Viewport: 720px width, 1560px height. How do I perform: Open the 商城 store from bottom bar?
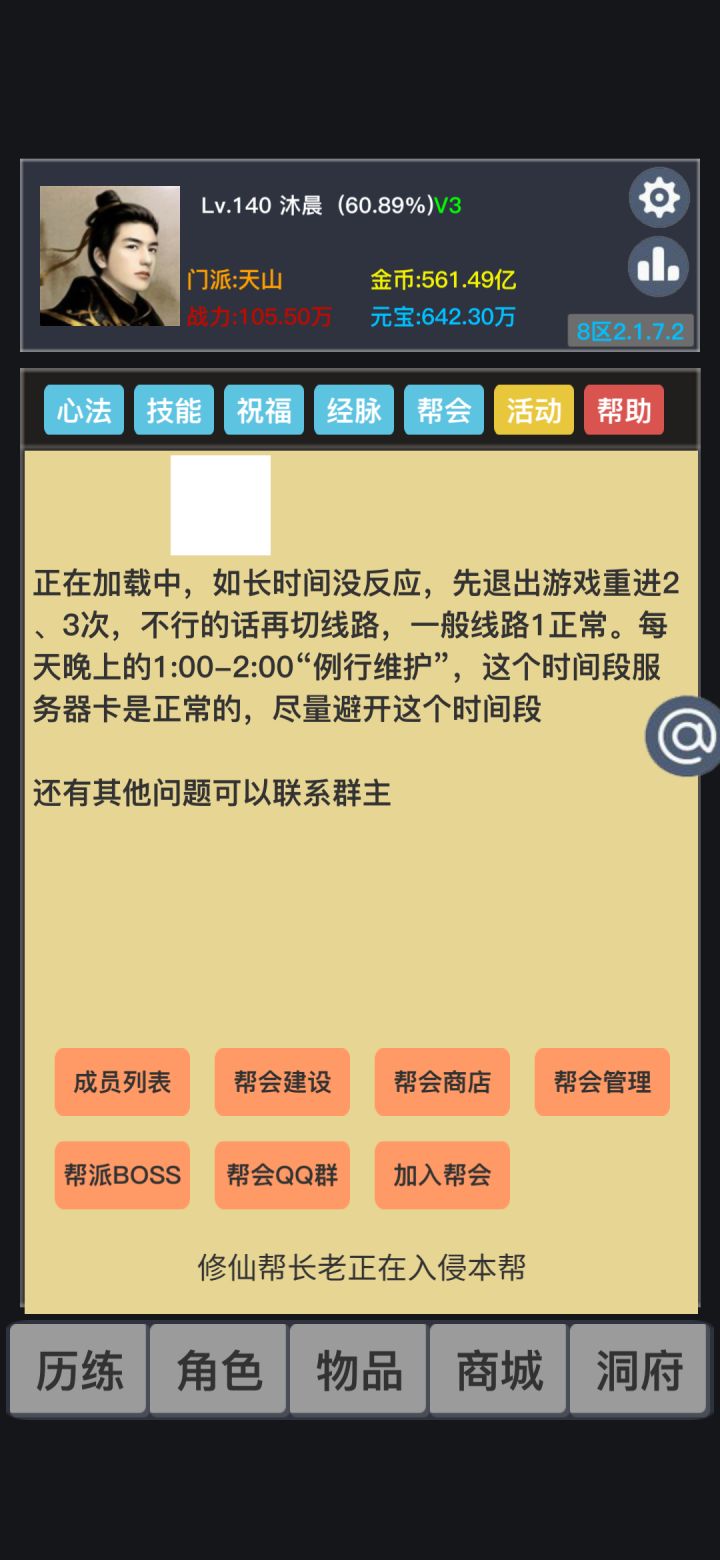coord(498,1370)
